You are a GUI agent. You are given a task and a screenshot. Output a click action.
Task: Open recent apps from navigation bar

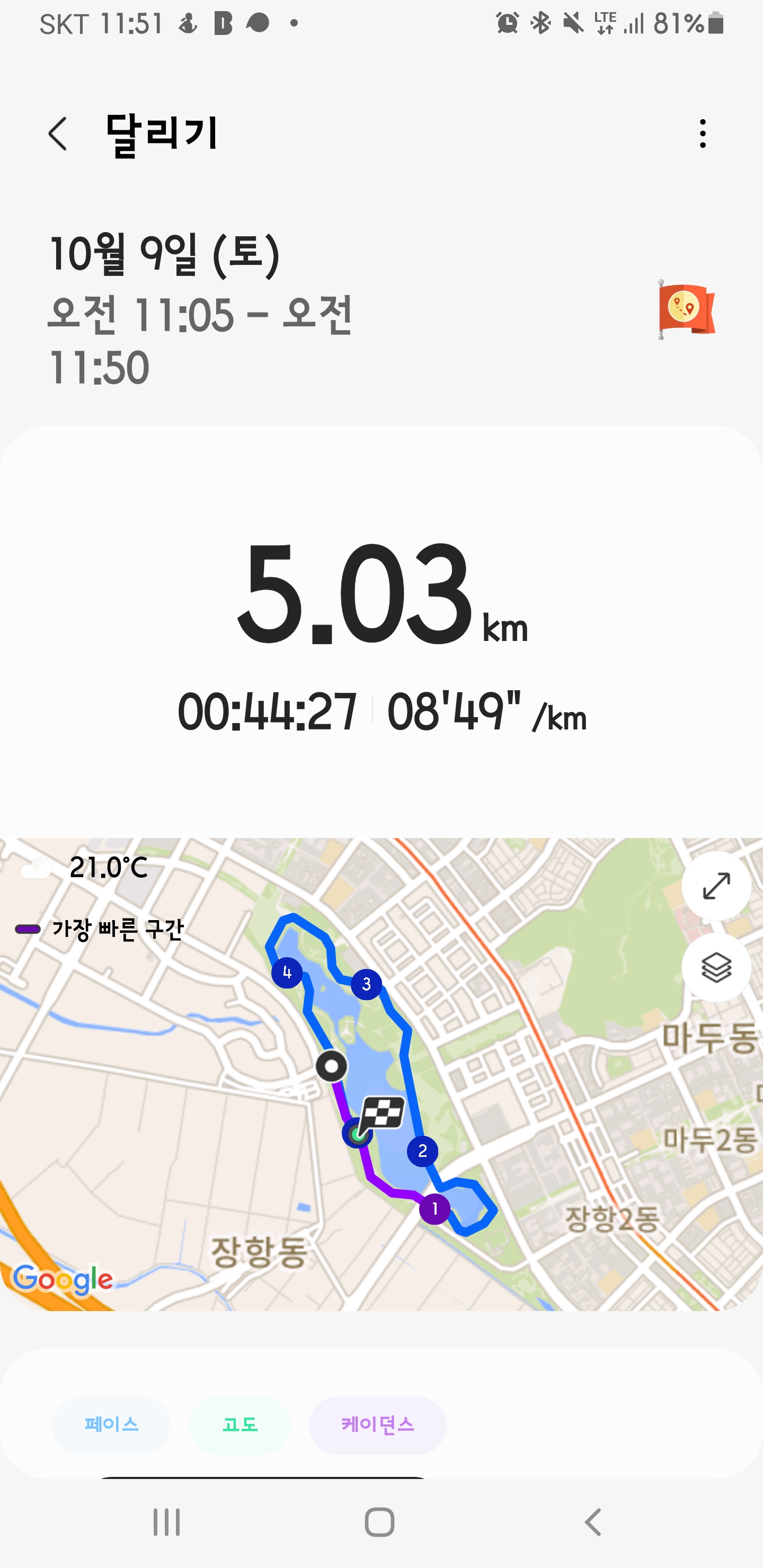[x=166, y=1523]
